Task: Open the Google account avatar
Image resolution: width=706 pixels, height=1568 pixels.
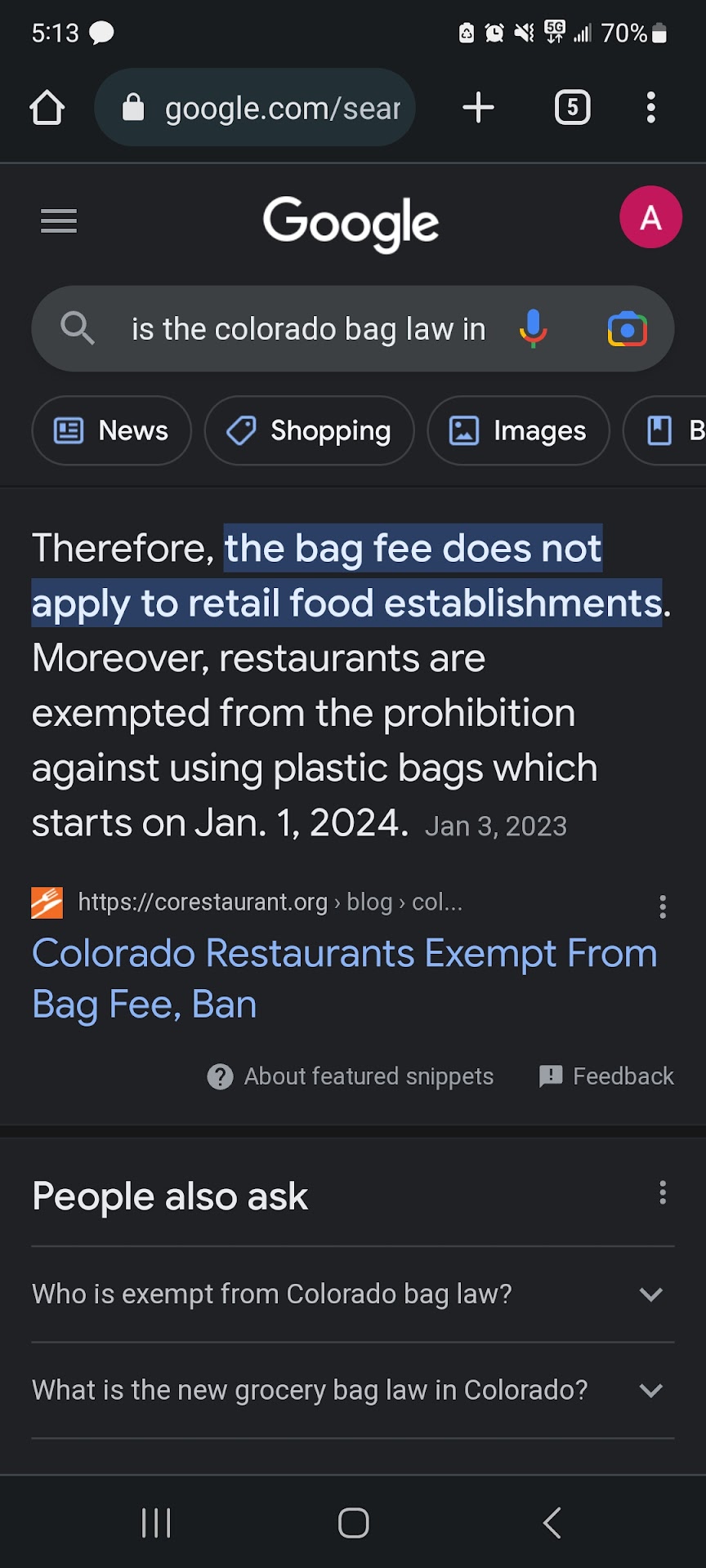Action: click(650, 217)
